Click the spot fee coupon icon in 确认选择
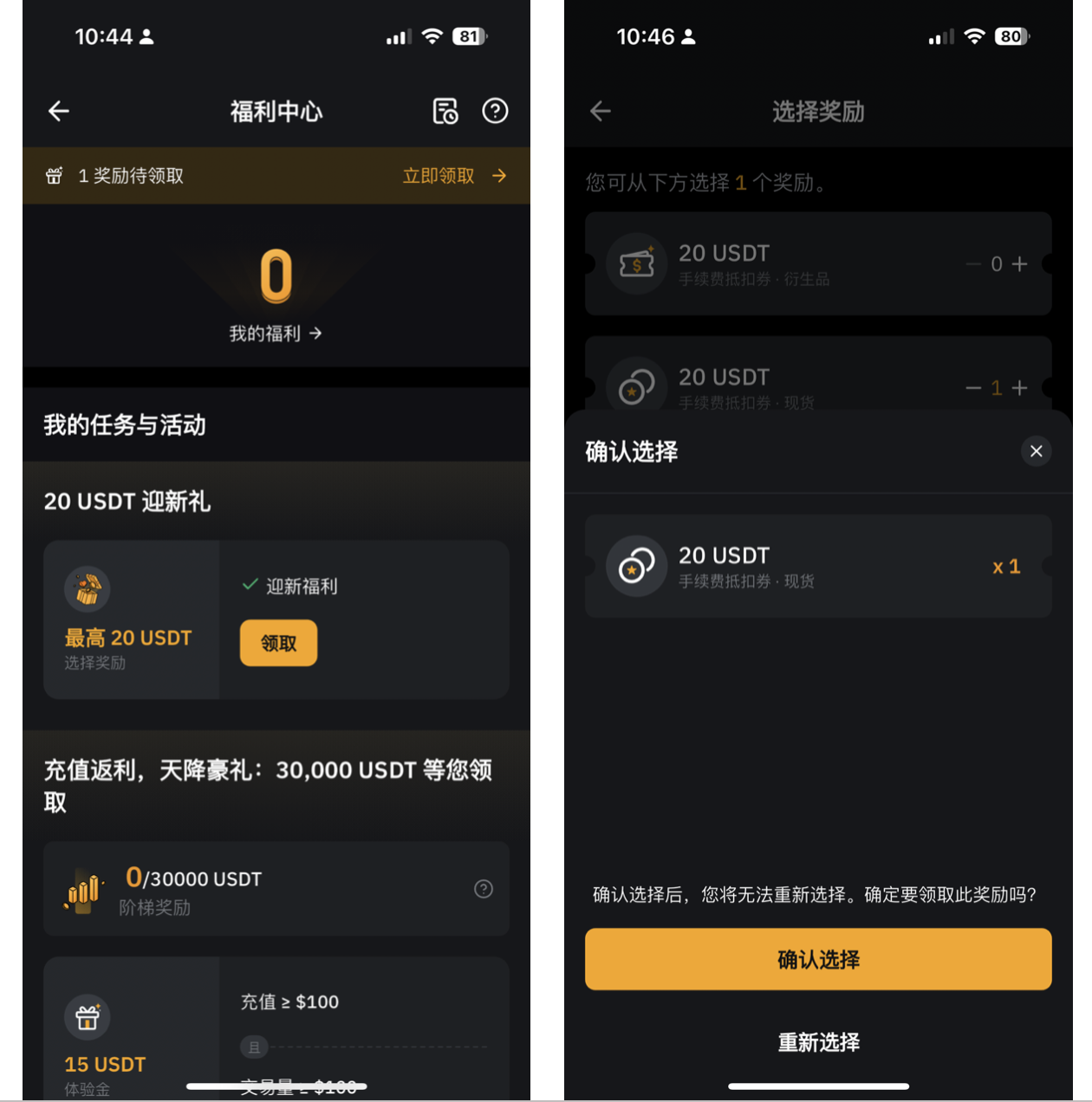Screen dimensions: 1092x1102 (x=637, y=566)
